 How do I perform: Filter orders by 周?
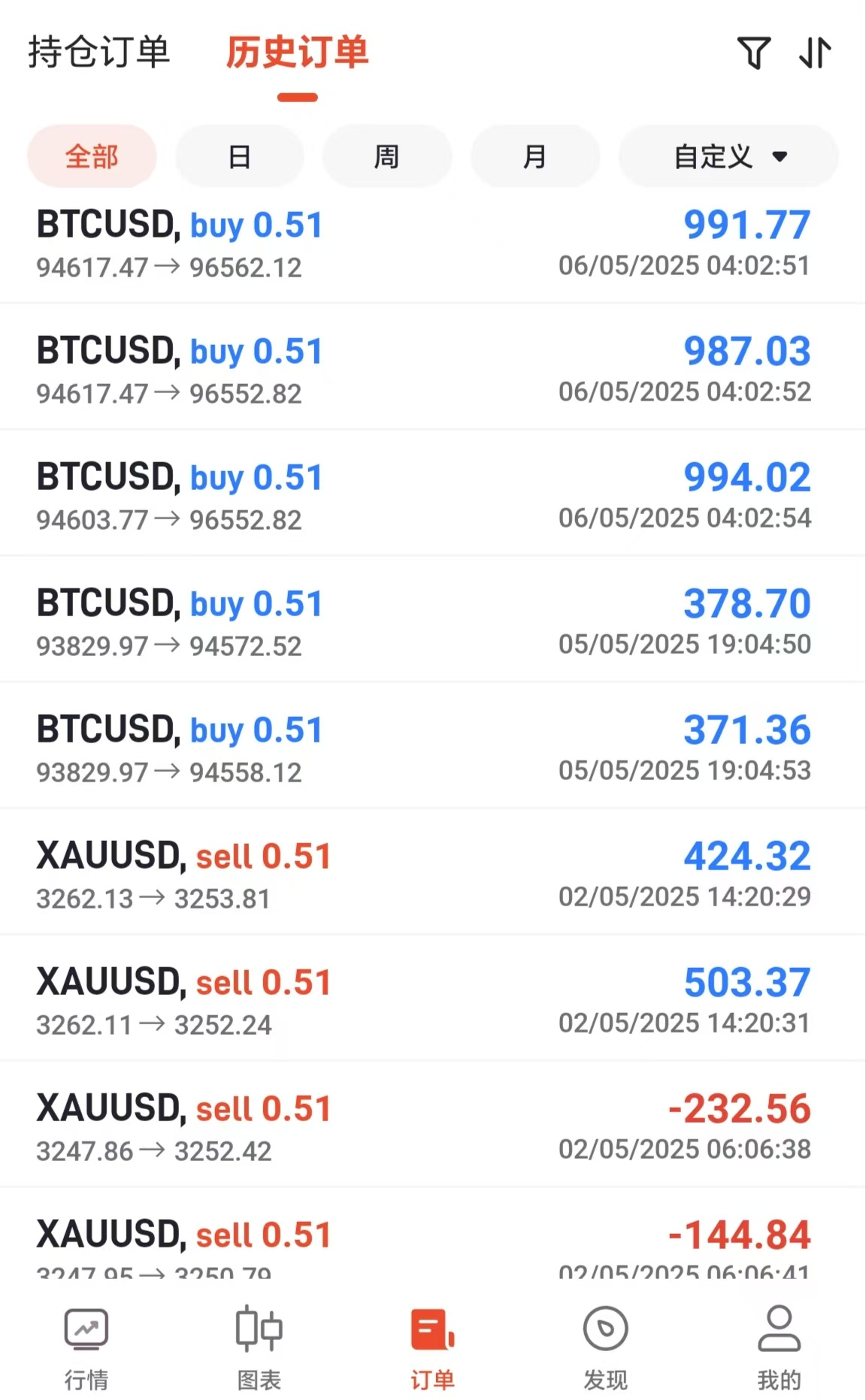tap(387, 156)
